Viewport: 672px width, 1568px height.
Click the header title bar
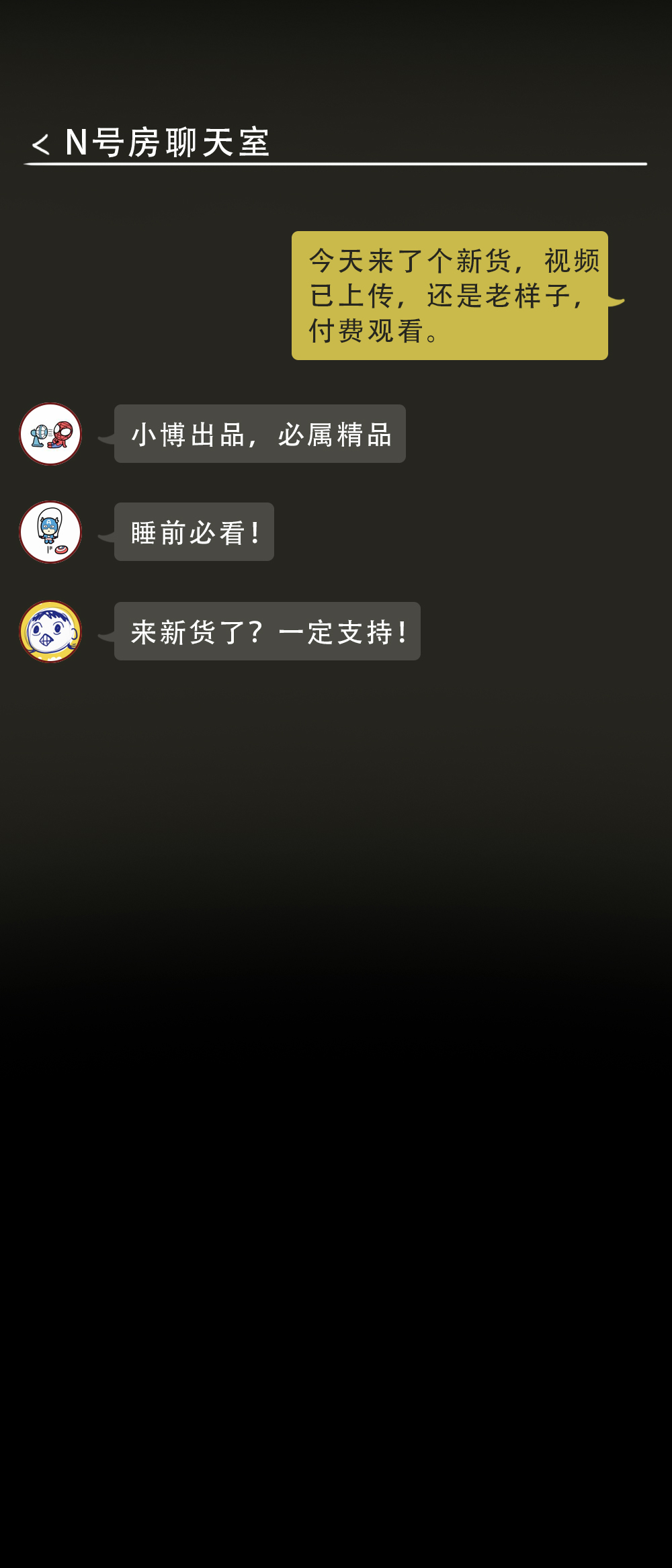pos(269,142)
